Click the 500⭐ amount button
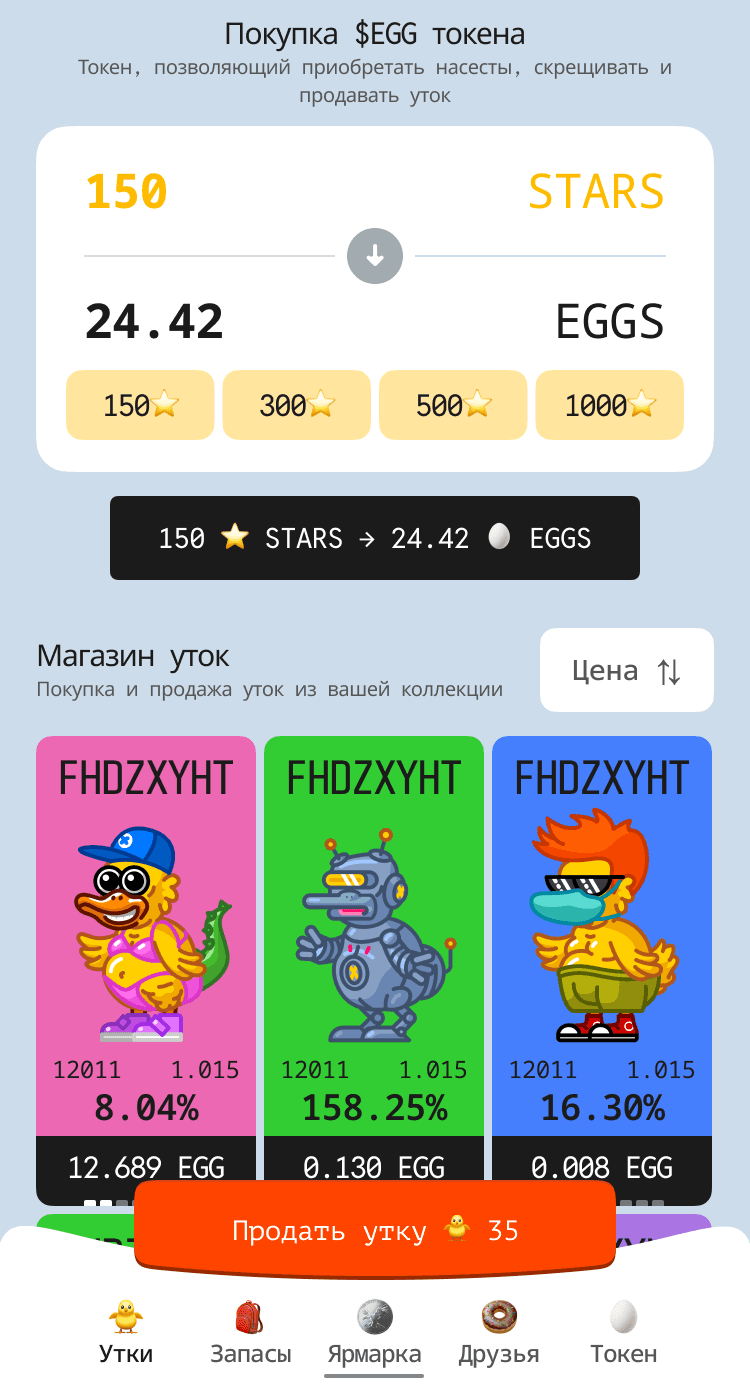The width and height of the screenshot is (750, 1392). [x=453, y=405]
